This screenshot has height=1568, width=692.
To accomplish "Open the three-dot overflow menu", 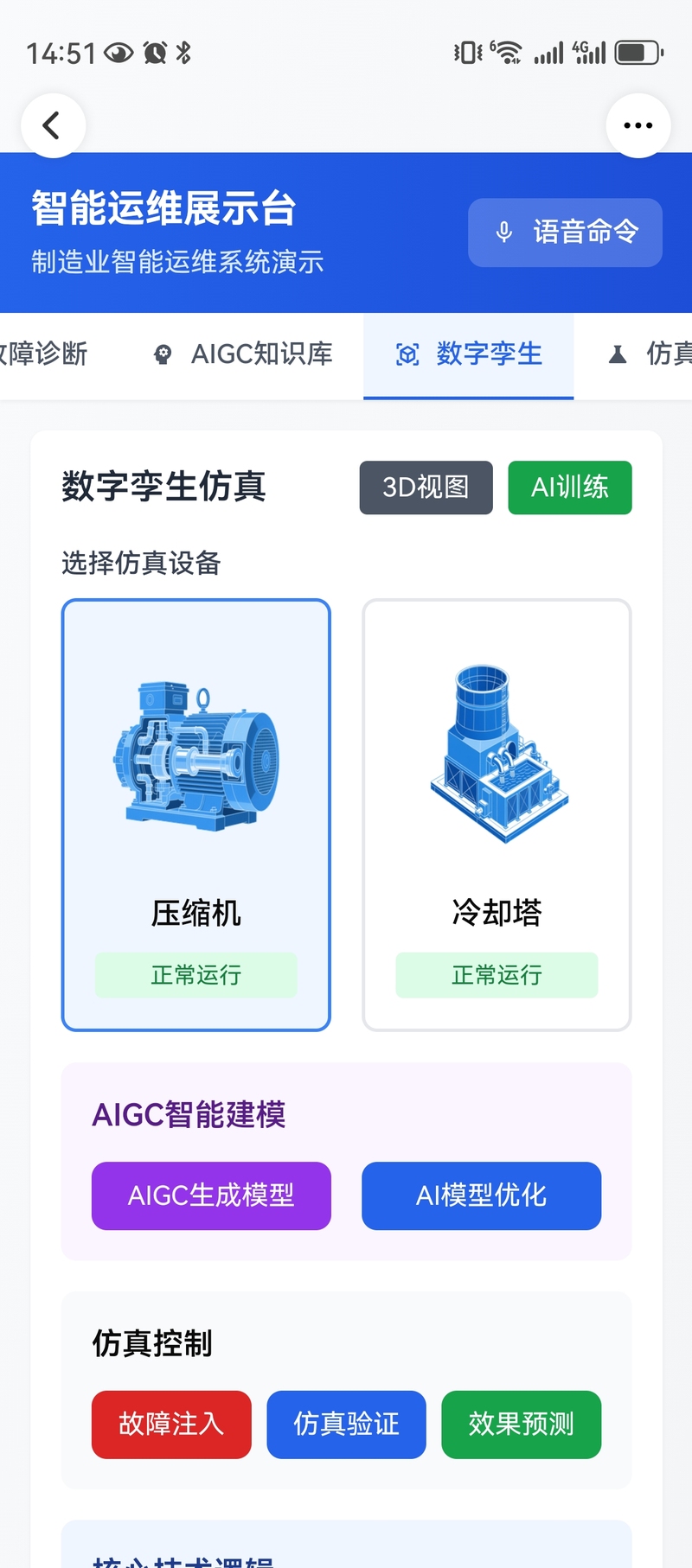I will click(638, 125).
